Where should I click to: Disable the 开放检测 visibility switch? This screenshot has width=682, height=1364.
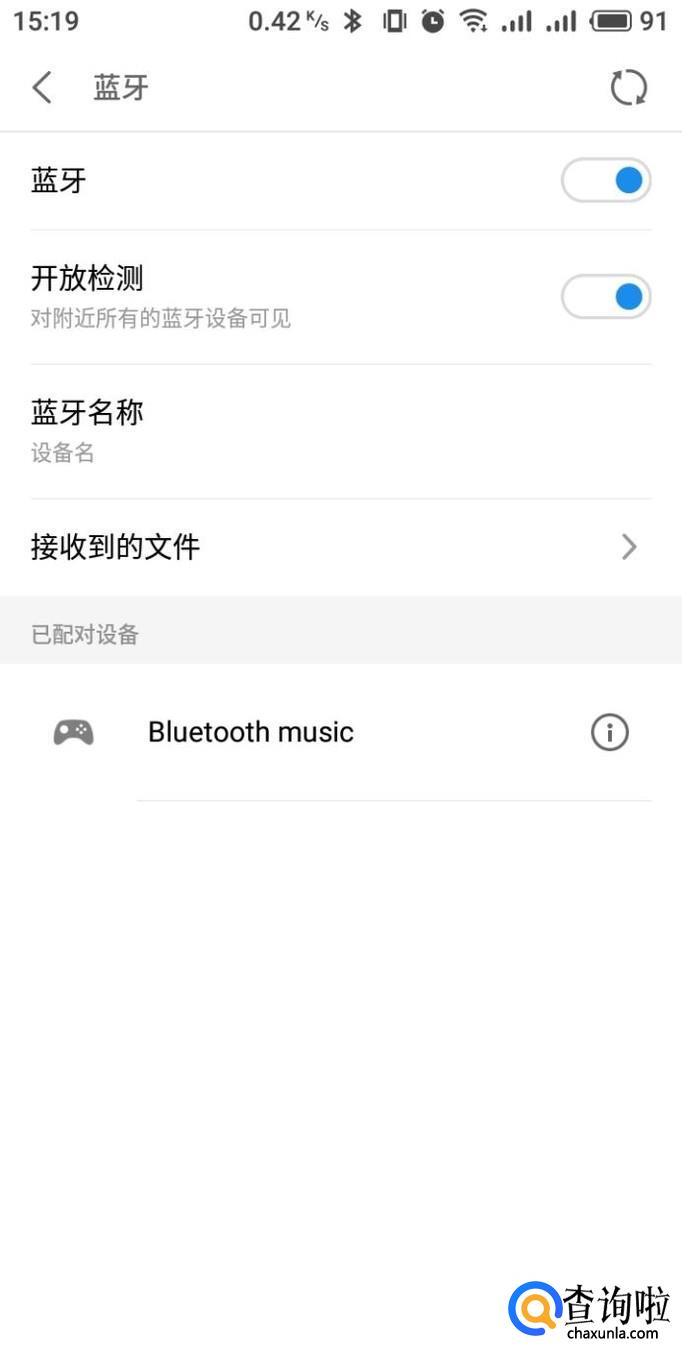605,297
